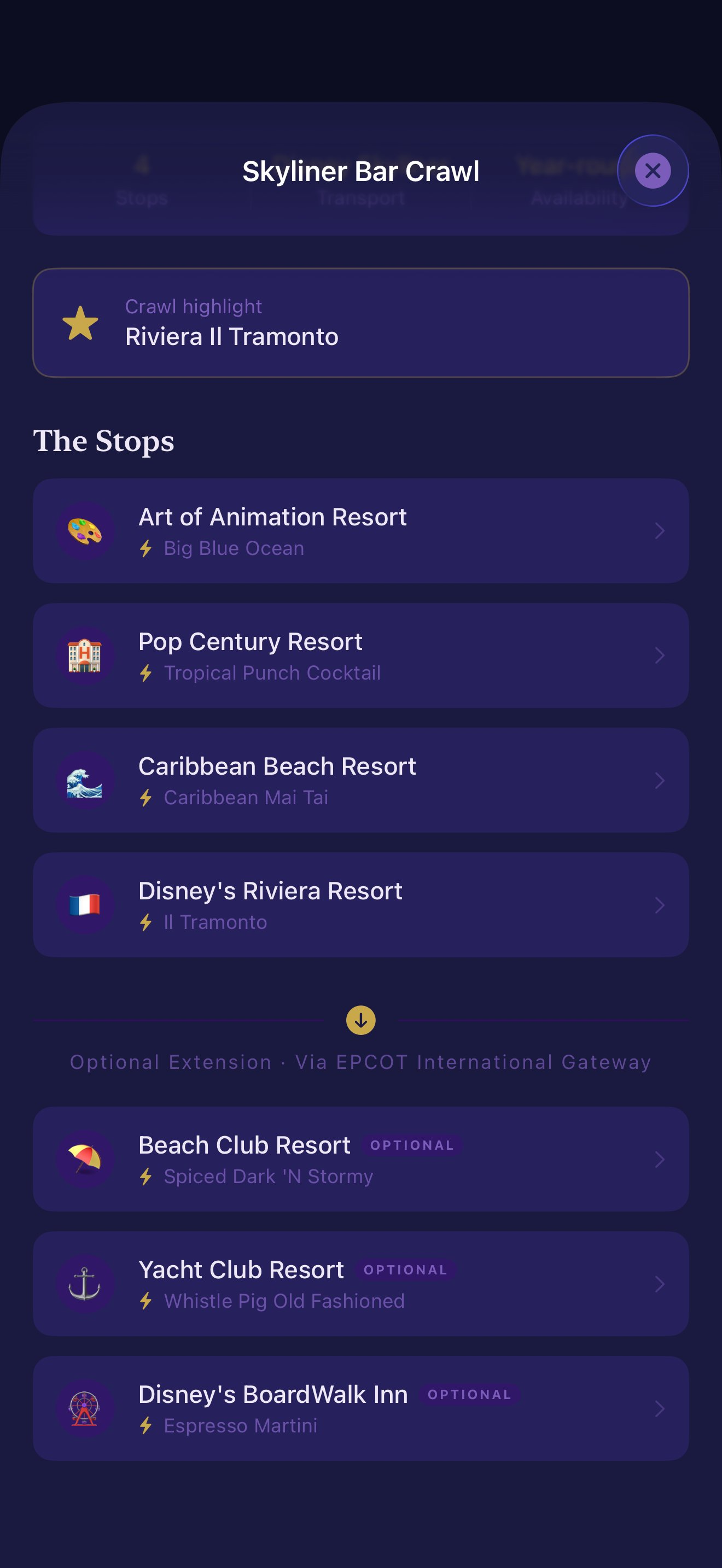722x1568 pixels.
Task: Close the Skyliner Bar Crawl sheet
Action: pyautogui.click(x=652, y=171)
